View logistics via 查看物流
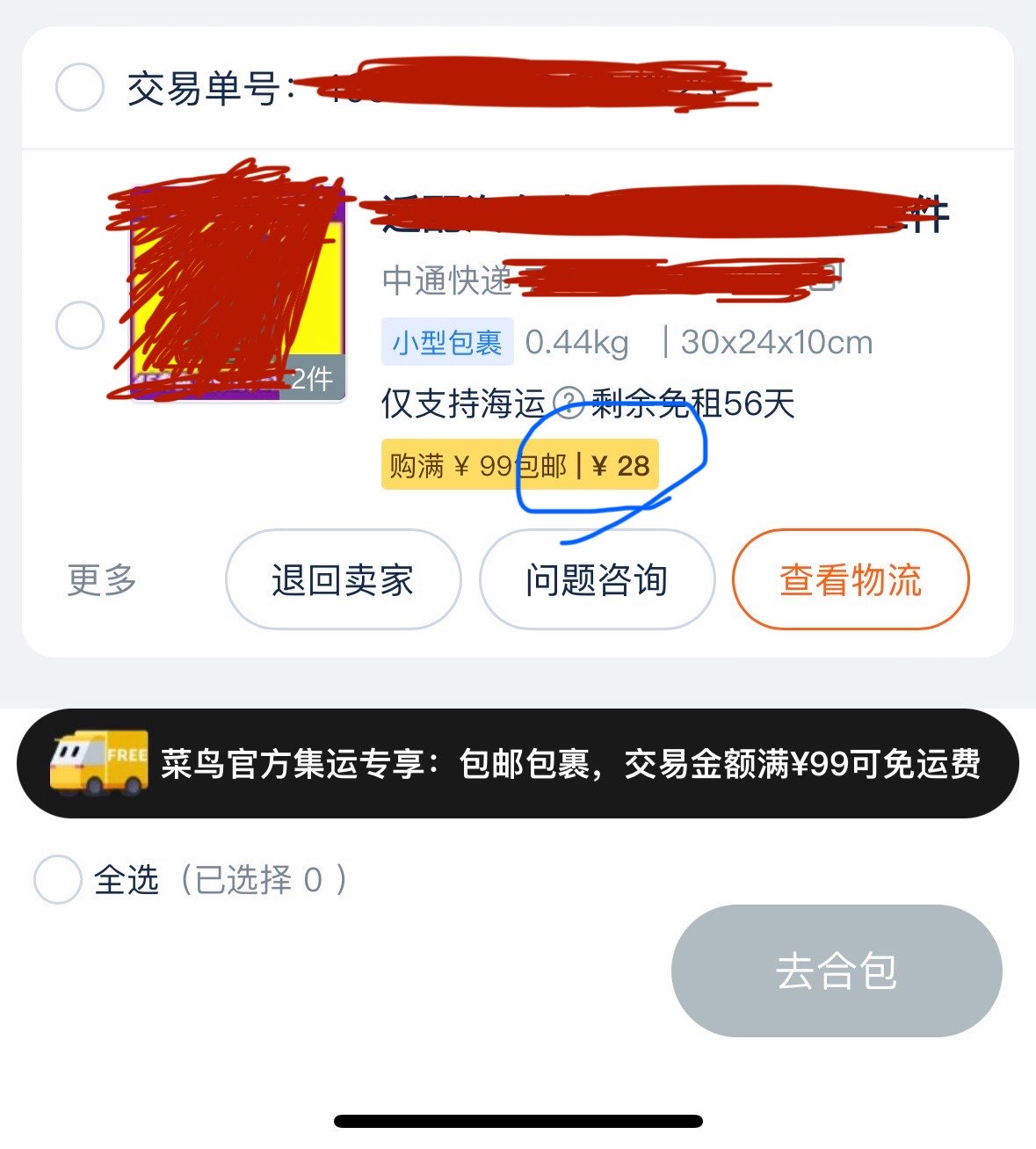The width and height of the screenshot is (1036, 1149). pos(850,579)
